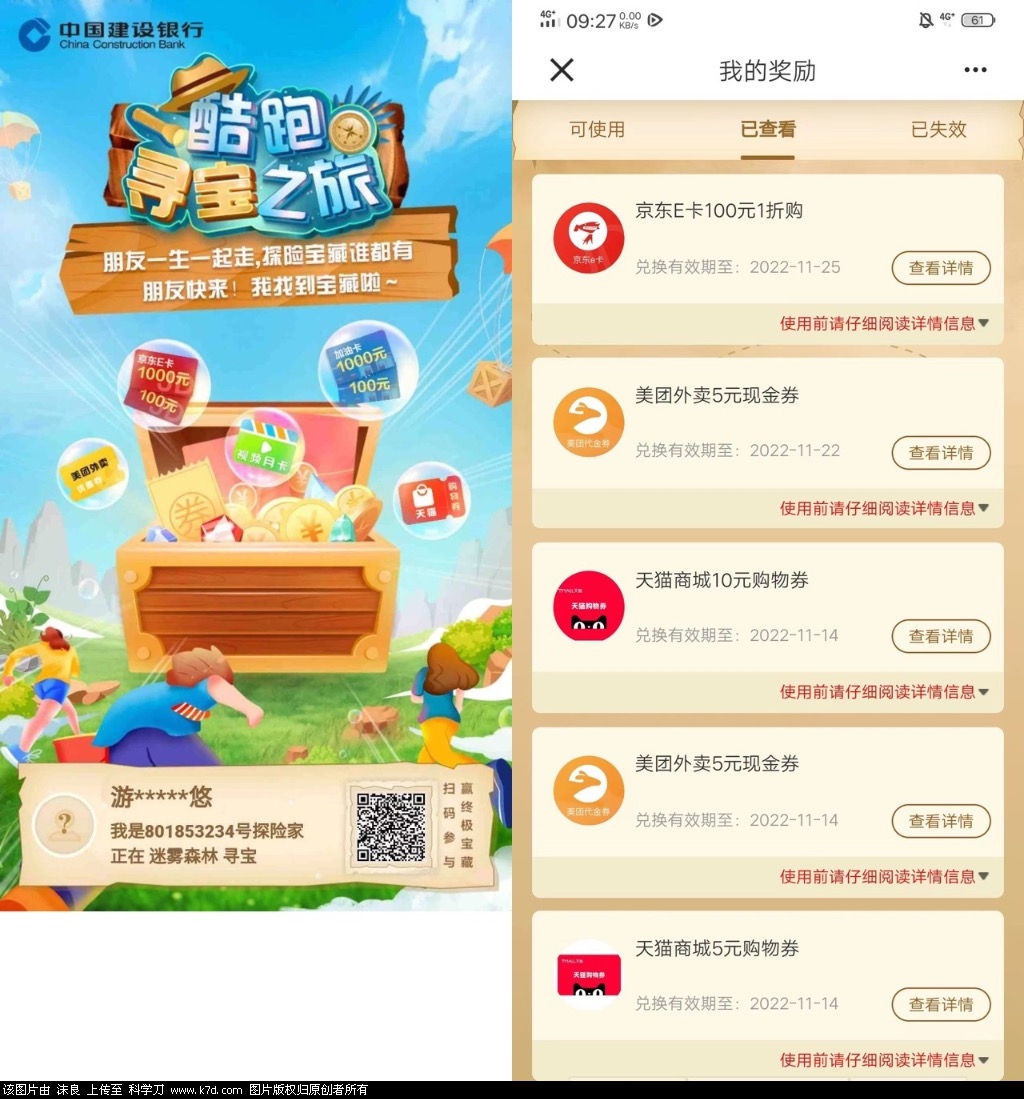Open the three-dot overflow menu
This screenshot has width=1024, height=1099.
(975, 70)
